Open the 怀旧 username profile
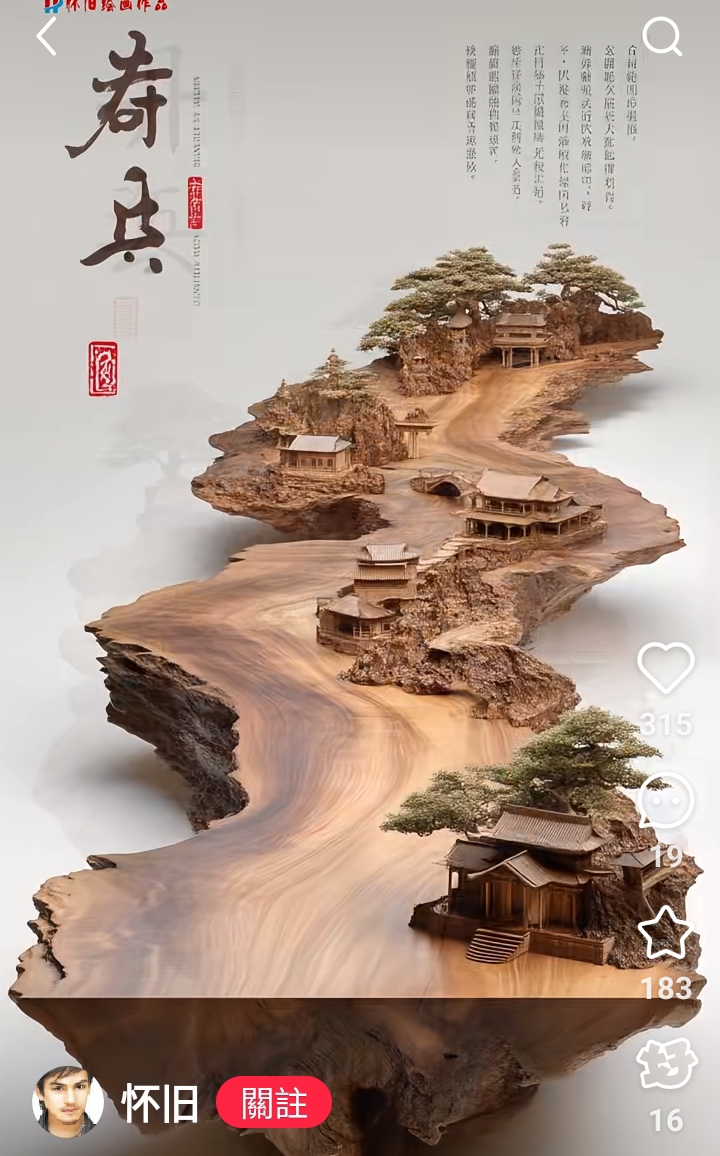720x1156 pixels. click(160, 1103)
